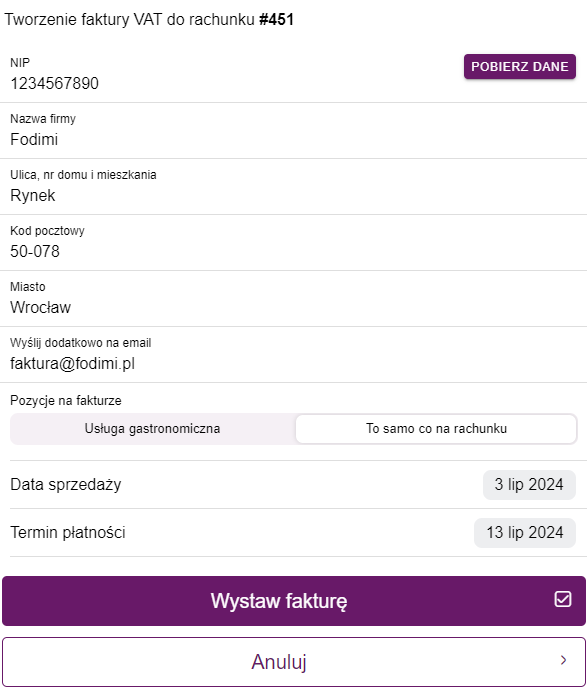Change the Data sprzedaży date
This screenshot has height=698, width=587.
point(529,485)
